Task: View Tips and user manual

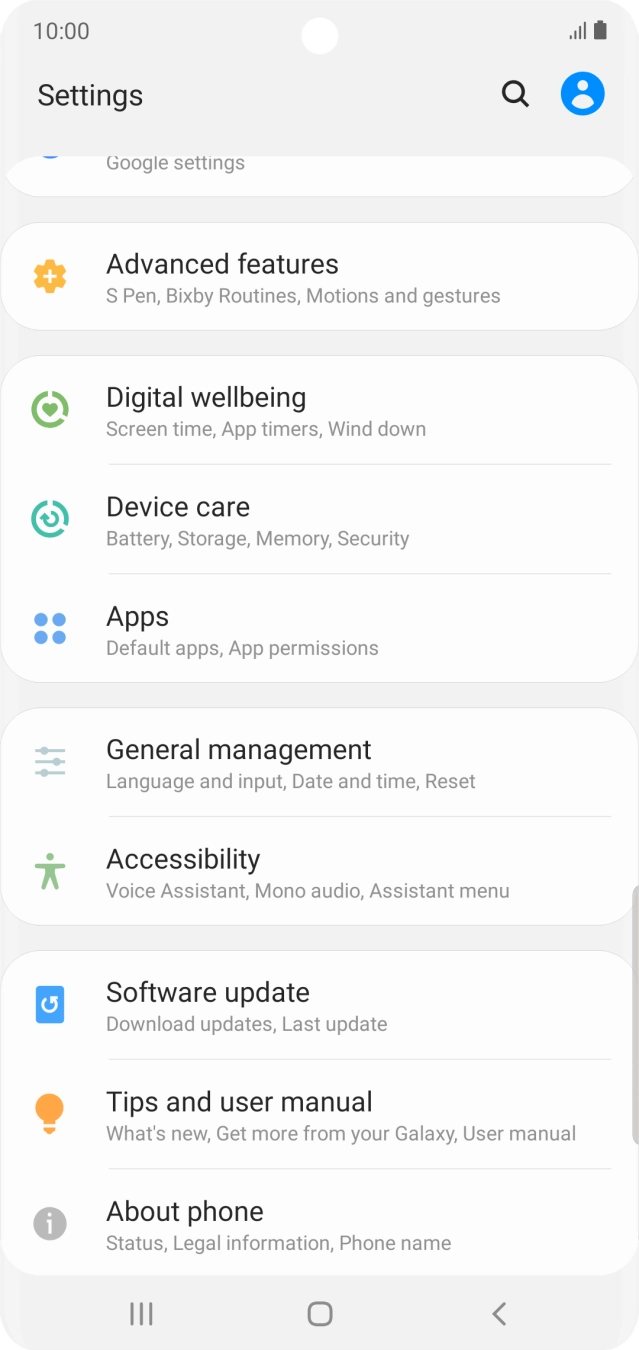Action: (320, 1115)
